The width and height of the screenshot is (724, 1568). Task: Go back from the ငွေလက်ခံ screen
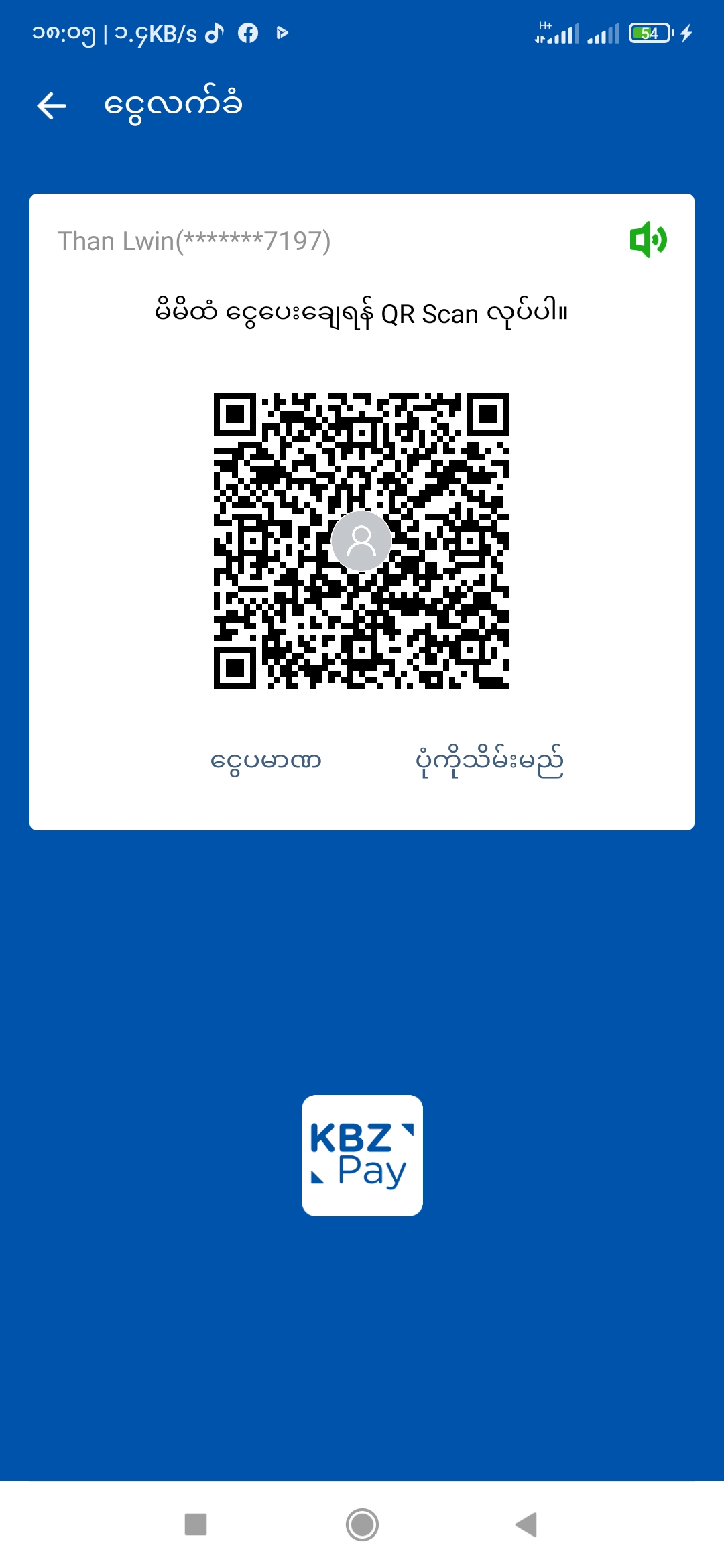tap(52, 106)
